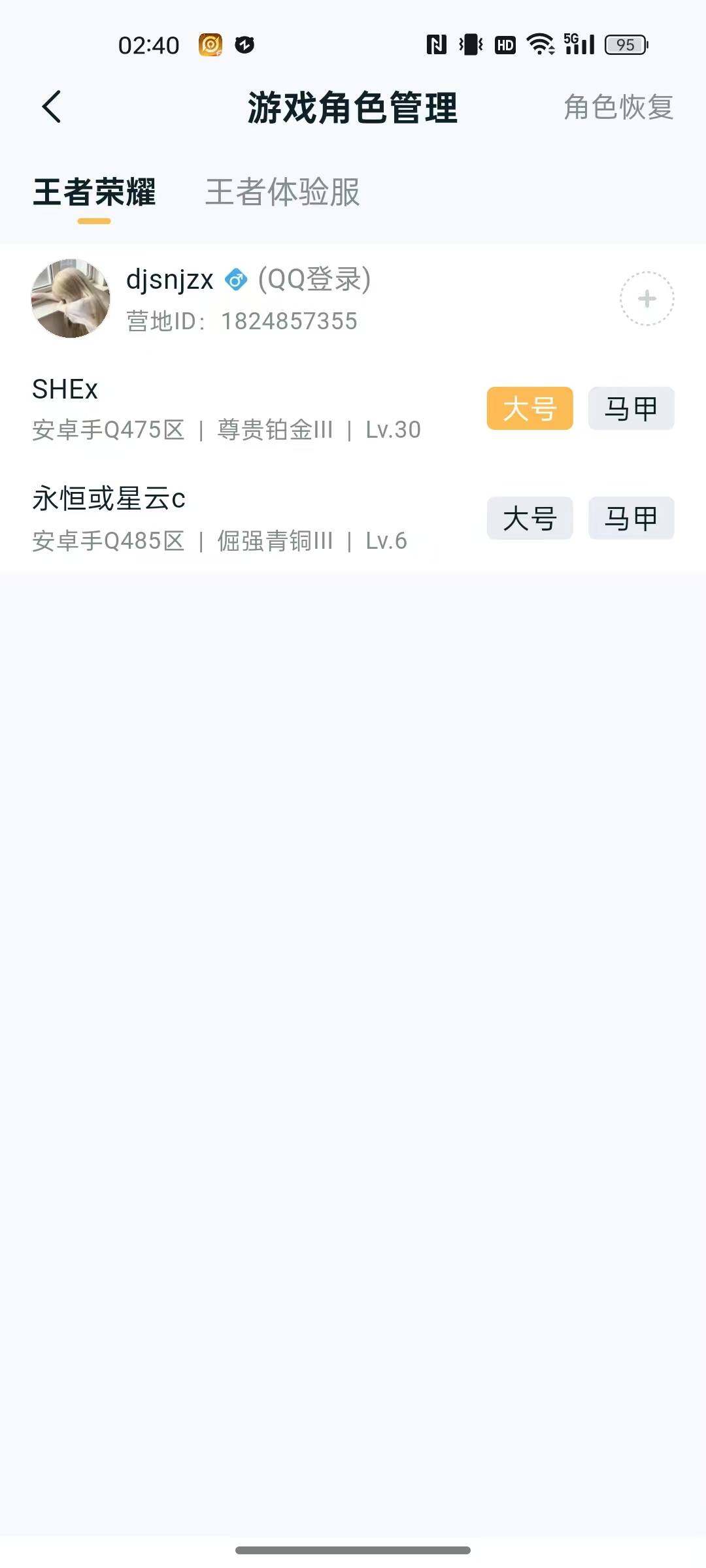706x1568 pixels.
Task: Click the blue gender badge next to djsnjzx
Action: coord(237,280)
